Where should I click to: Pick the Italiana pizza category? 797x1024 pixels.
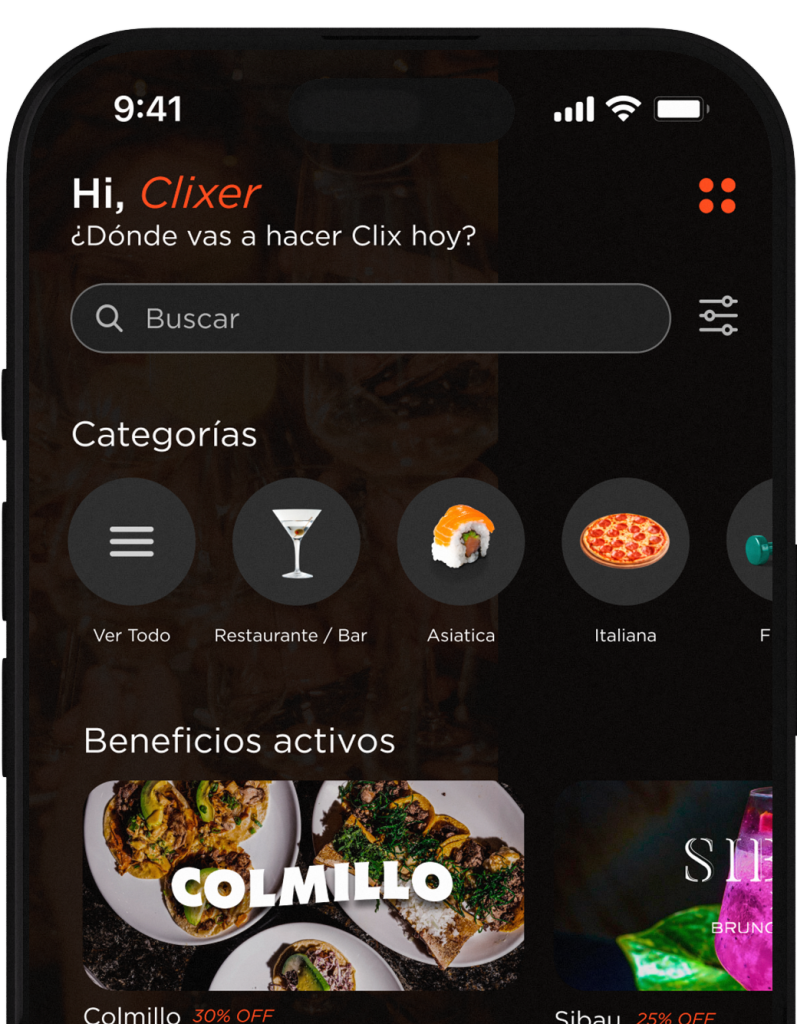625,542
